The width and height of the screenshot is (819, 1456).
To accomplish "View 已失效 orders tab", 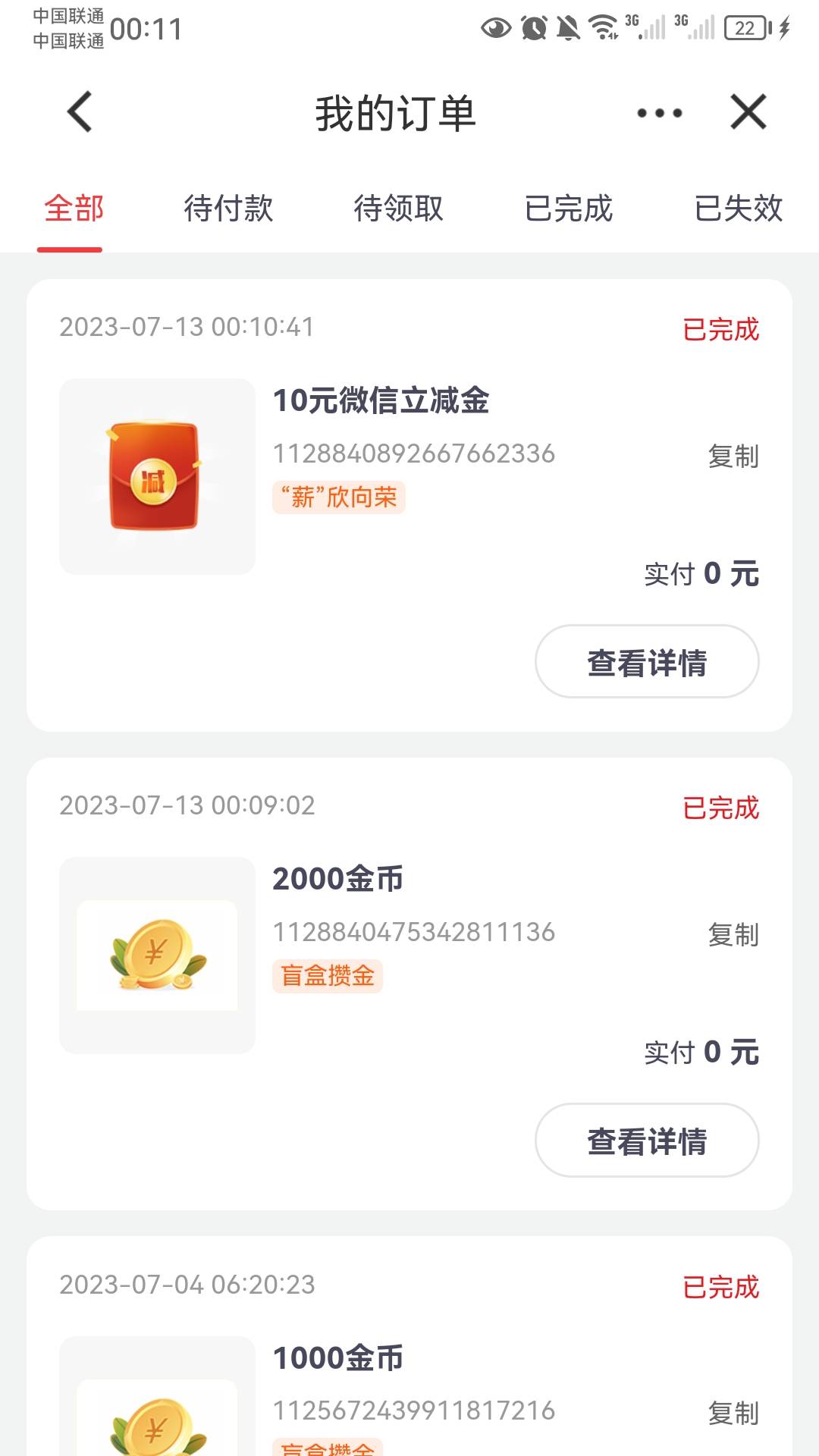I will pos(738,209).
